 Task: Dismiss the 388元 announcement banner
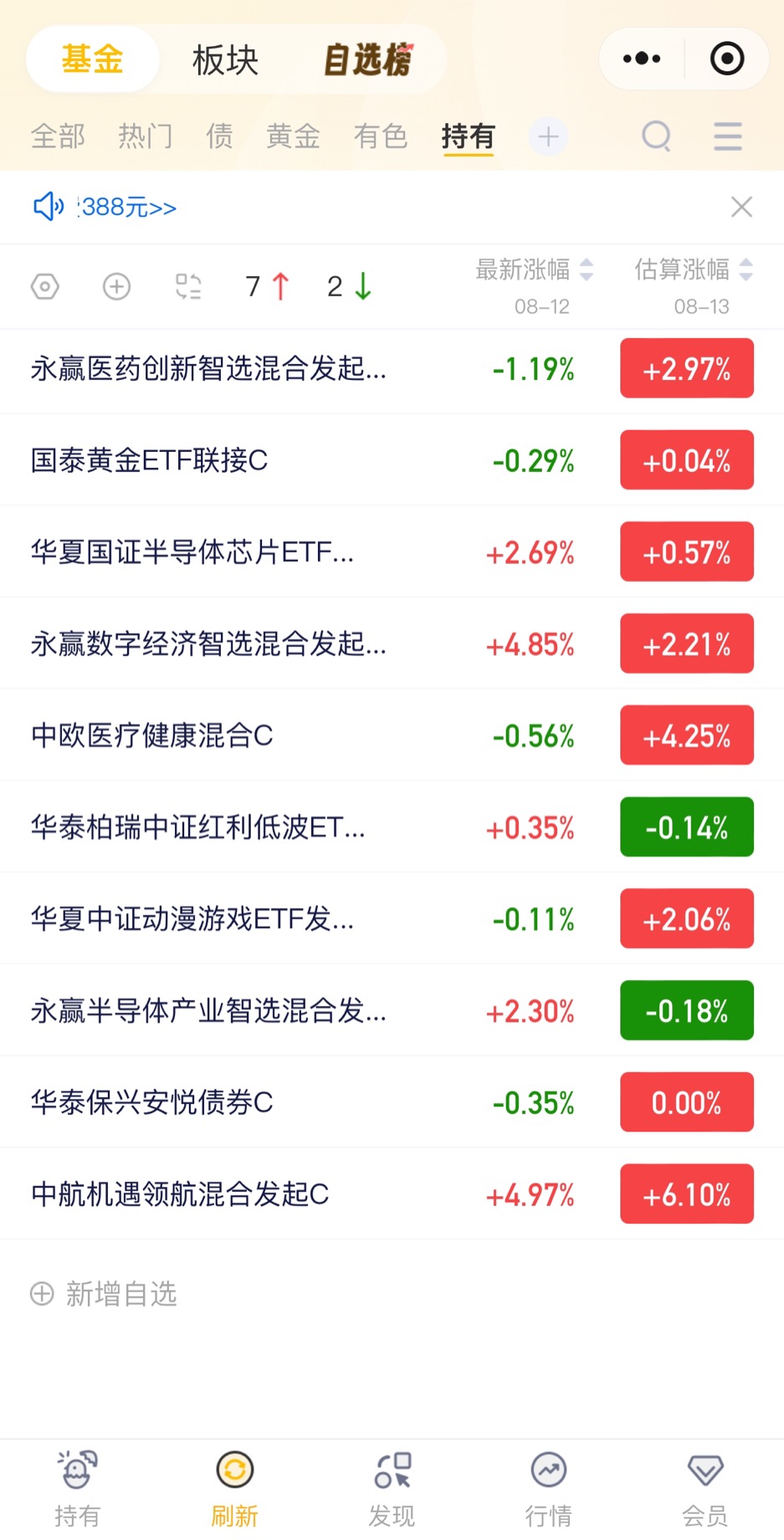tap(741, 207)
